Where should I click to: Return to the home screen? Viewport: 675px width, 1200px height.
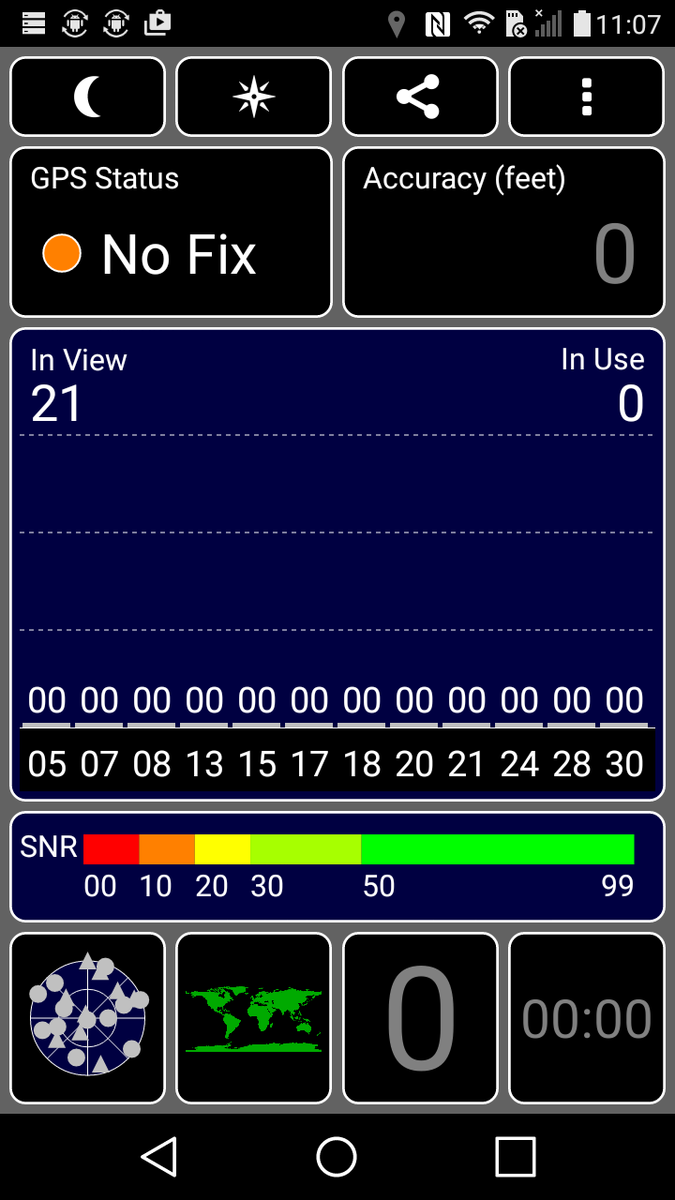[337, 1157]
